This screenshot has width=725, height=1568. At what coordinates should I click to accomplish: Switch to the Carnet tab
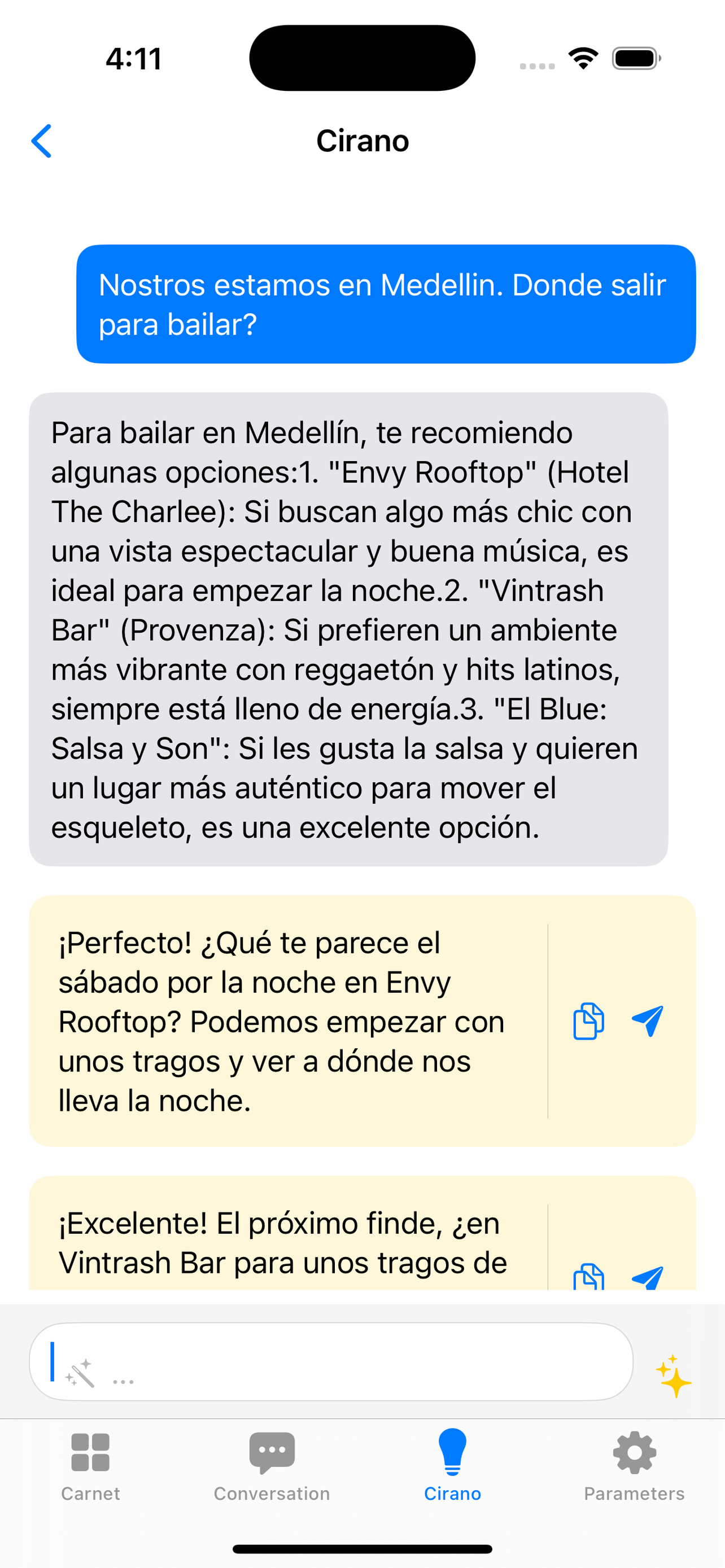pyautogui.click(x=91, y=1466)
